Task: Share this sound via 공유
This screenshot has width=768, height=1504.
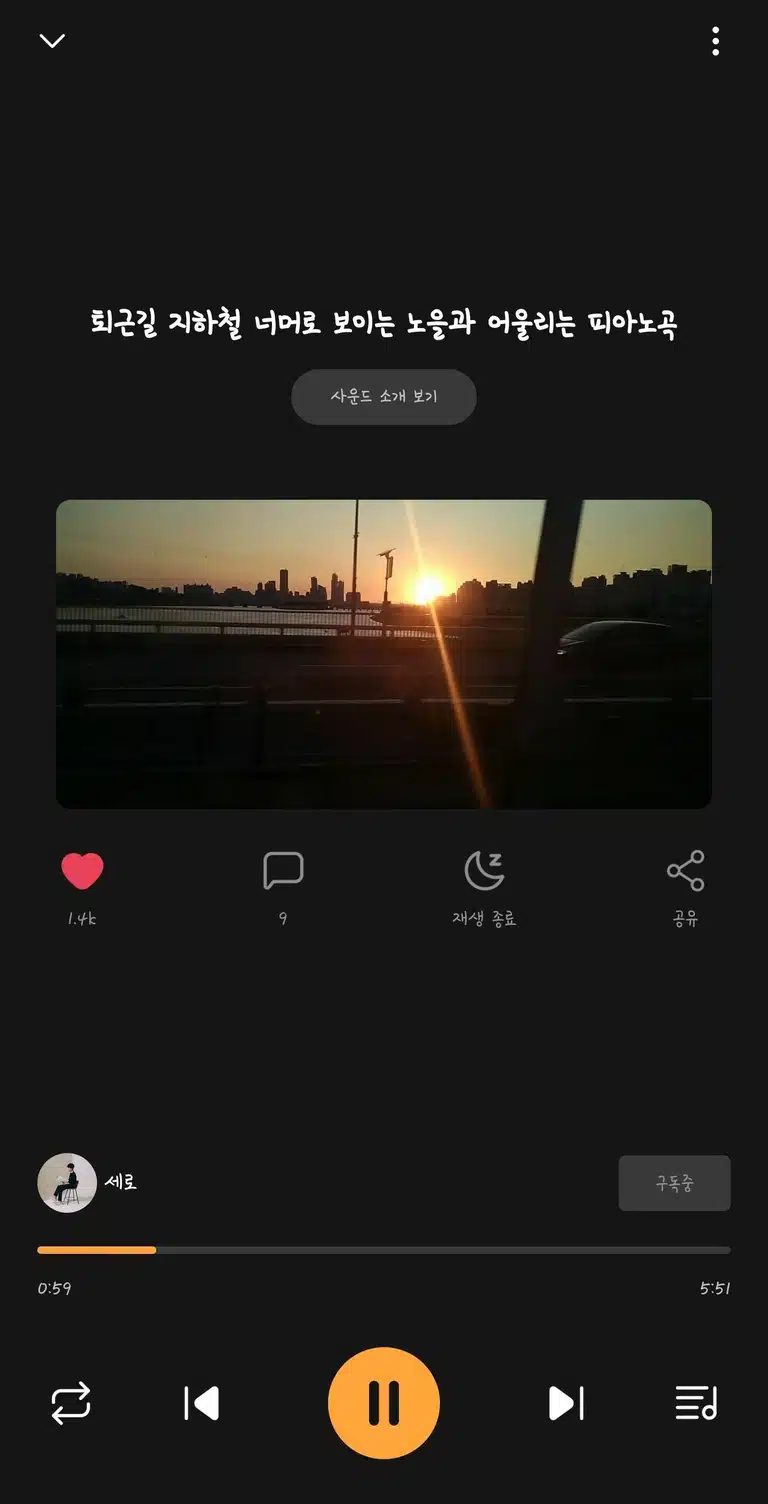Action: pyautogui.click(x=685, y=887)
